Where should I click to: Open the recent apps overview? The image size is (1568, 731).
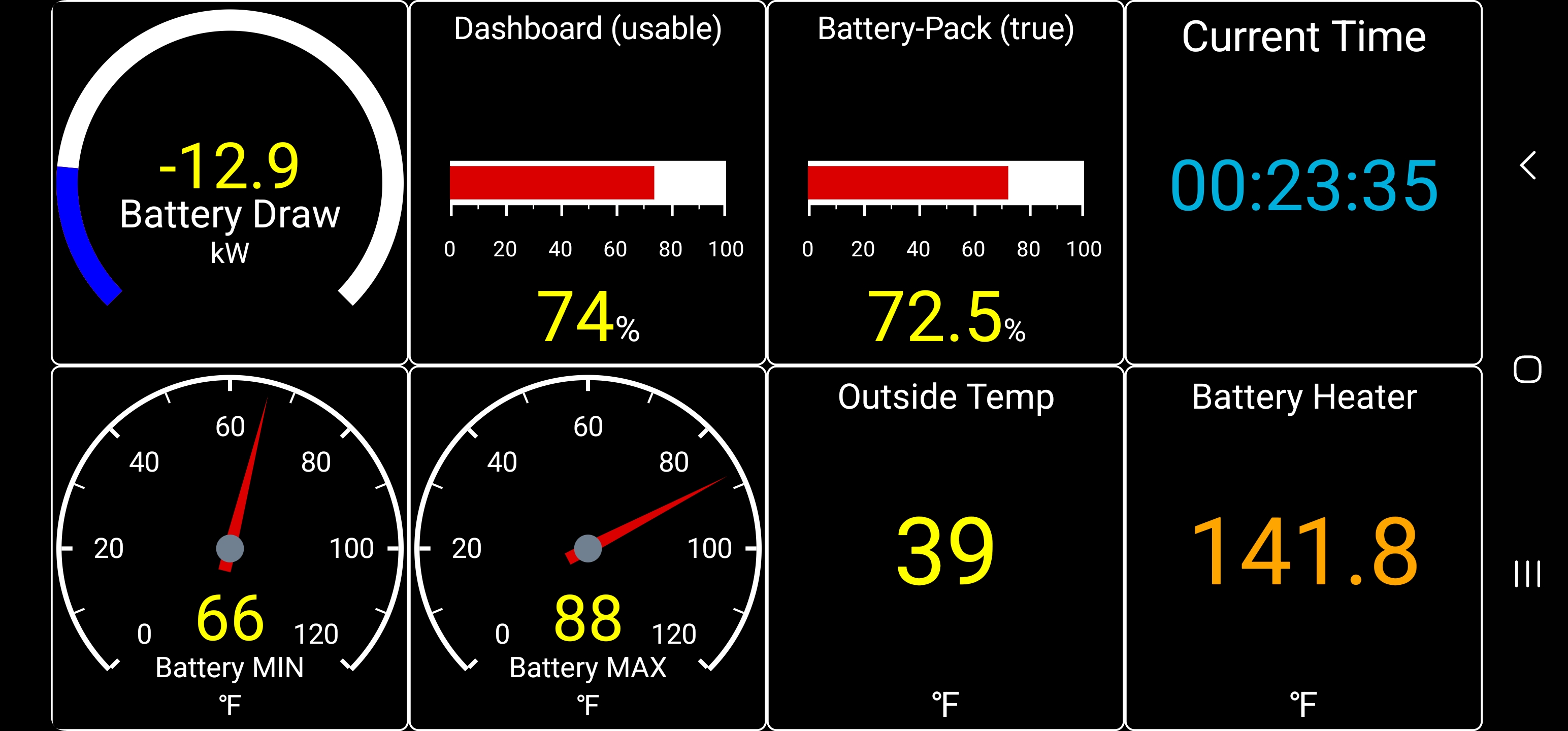coord(1527,573)
